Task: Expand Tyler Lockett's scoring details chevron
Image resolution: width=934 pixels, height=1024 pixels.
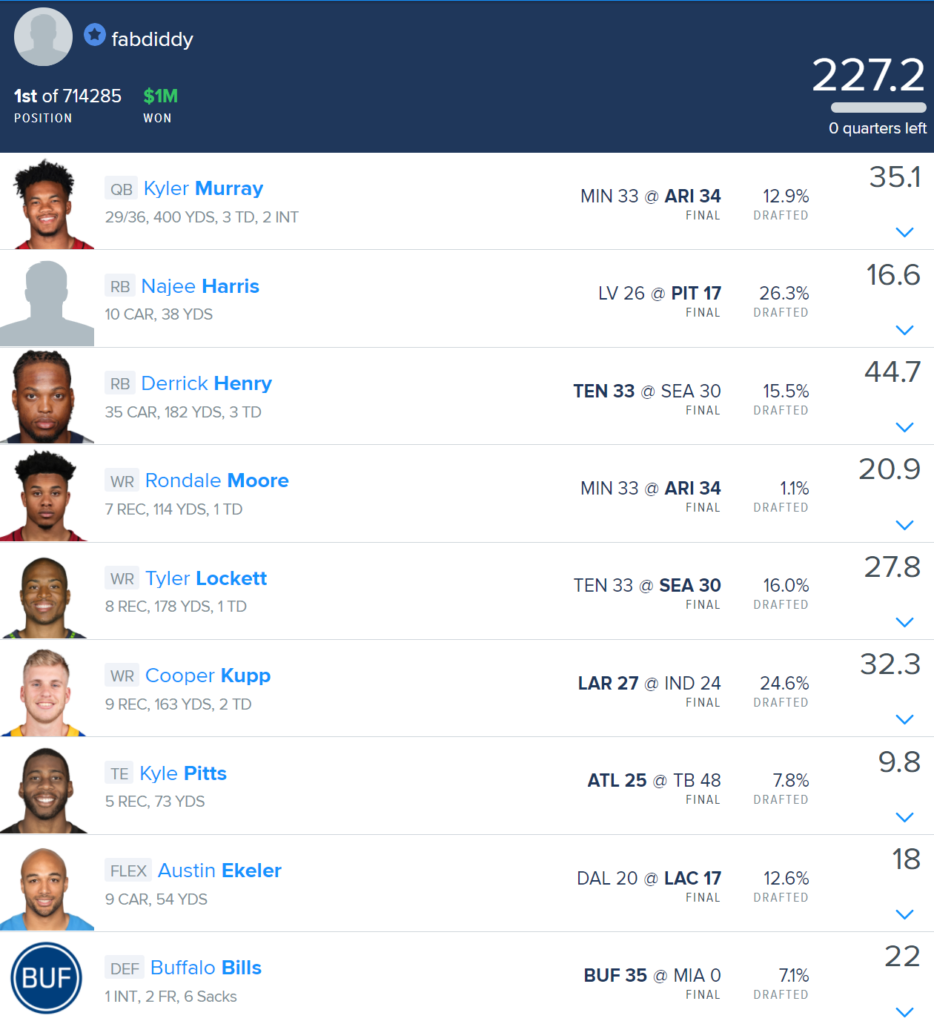Action: tap(904, 622)
